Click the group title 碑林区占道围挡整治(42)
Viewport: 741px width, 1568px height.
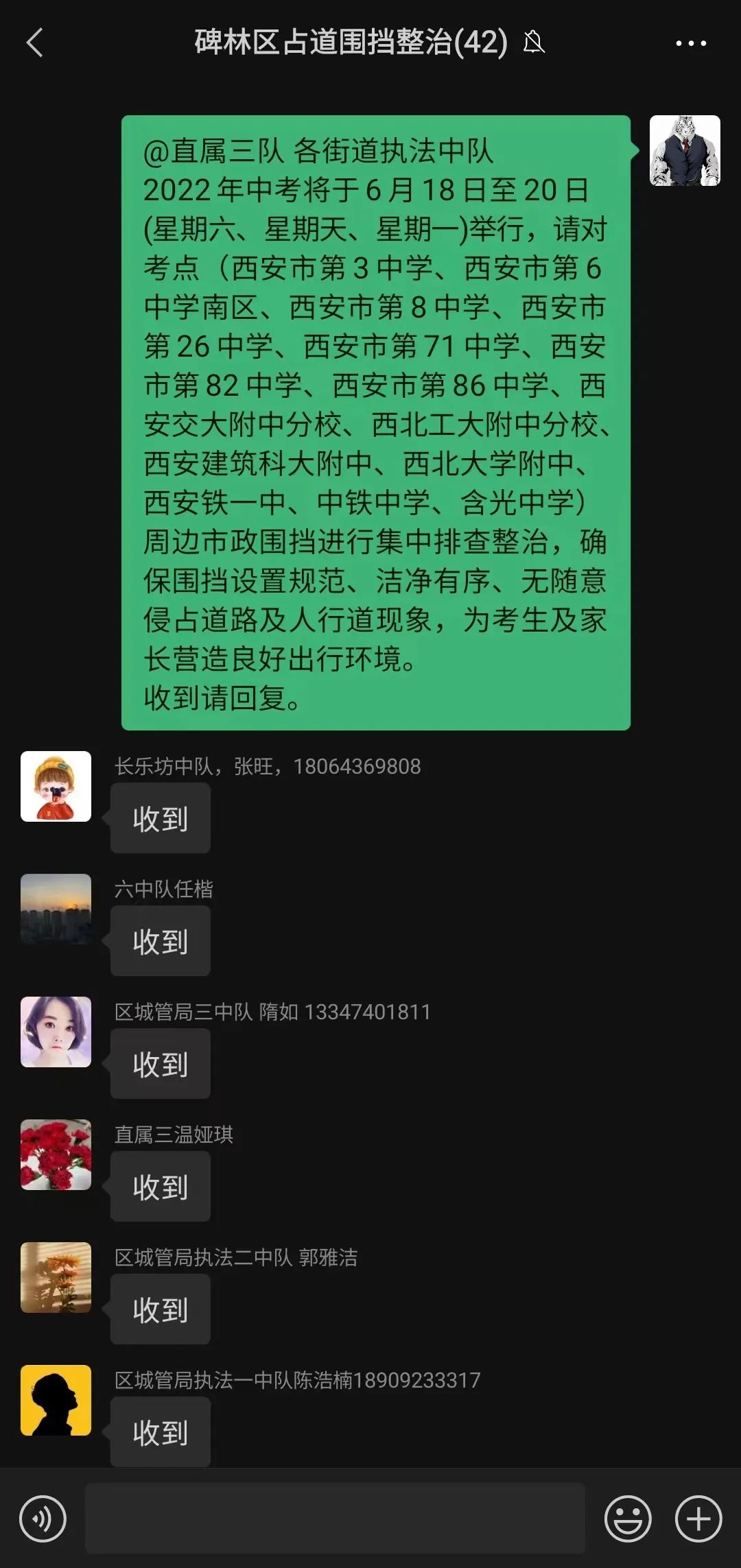(x=349, y=43)
